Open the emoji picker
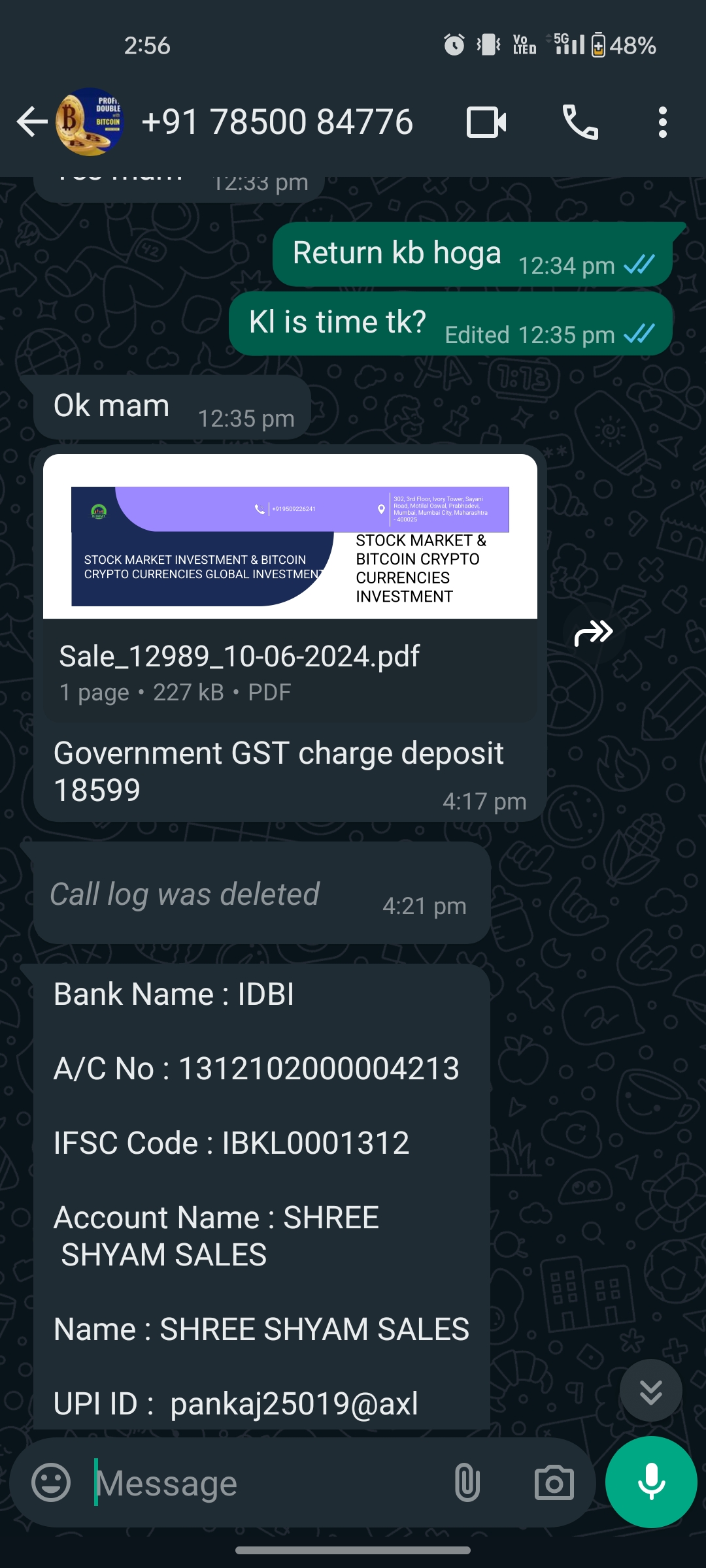Image resolution: width=706 pixels, height=1568 pixels. point(51,1482)
